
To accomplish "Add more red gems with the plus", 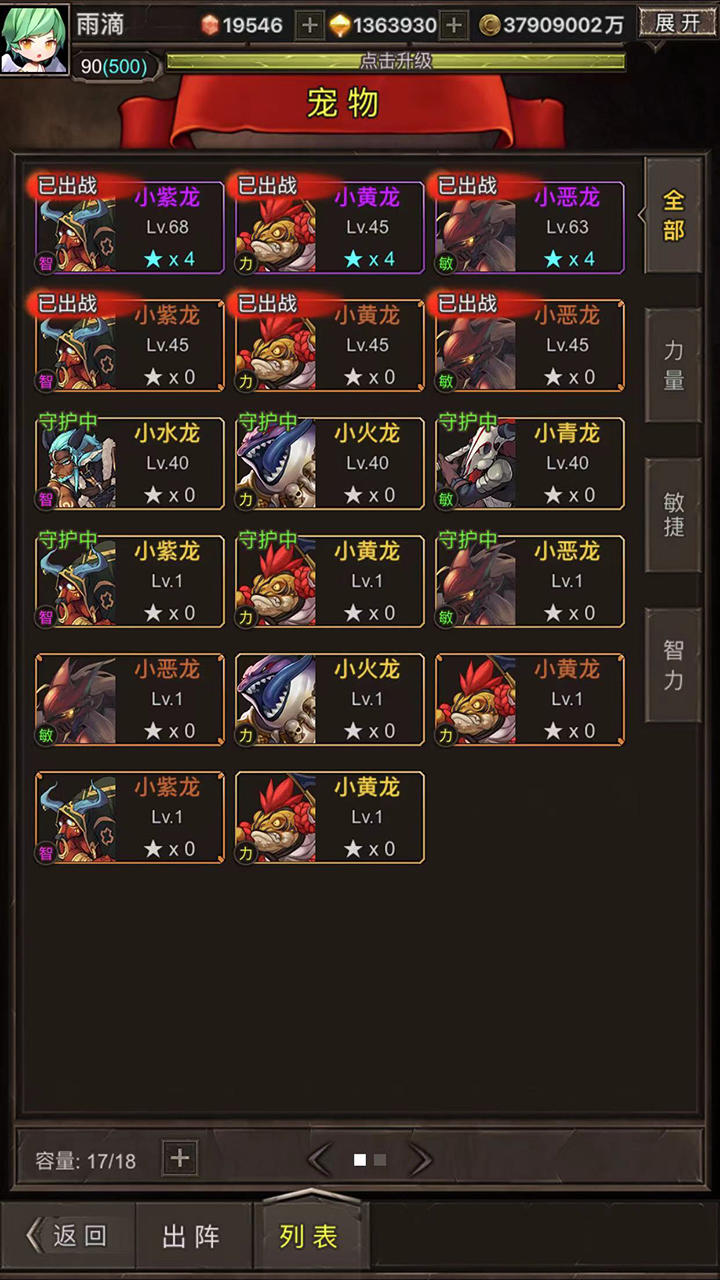I will [x=309, y=25].
